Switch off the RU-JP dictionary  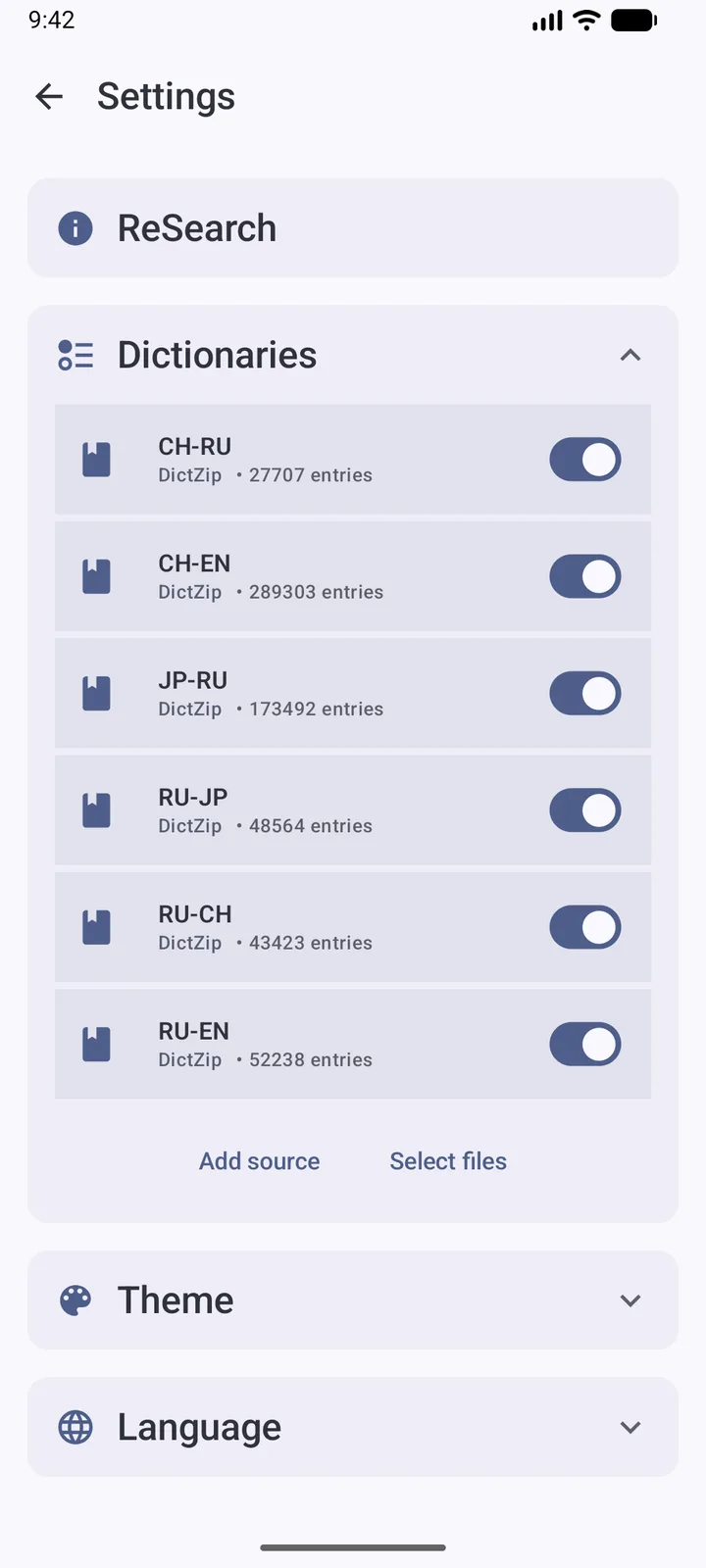tap(585, 810)
